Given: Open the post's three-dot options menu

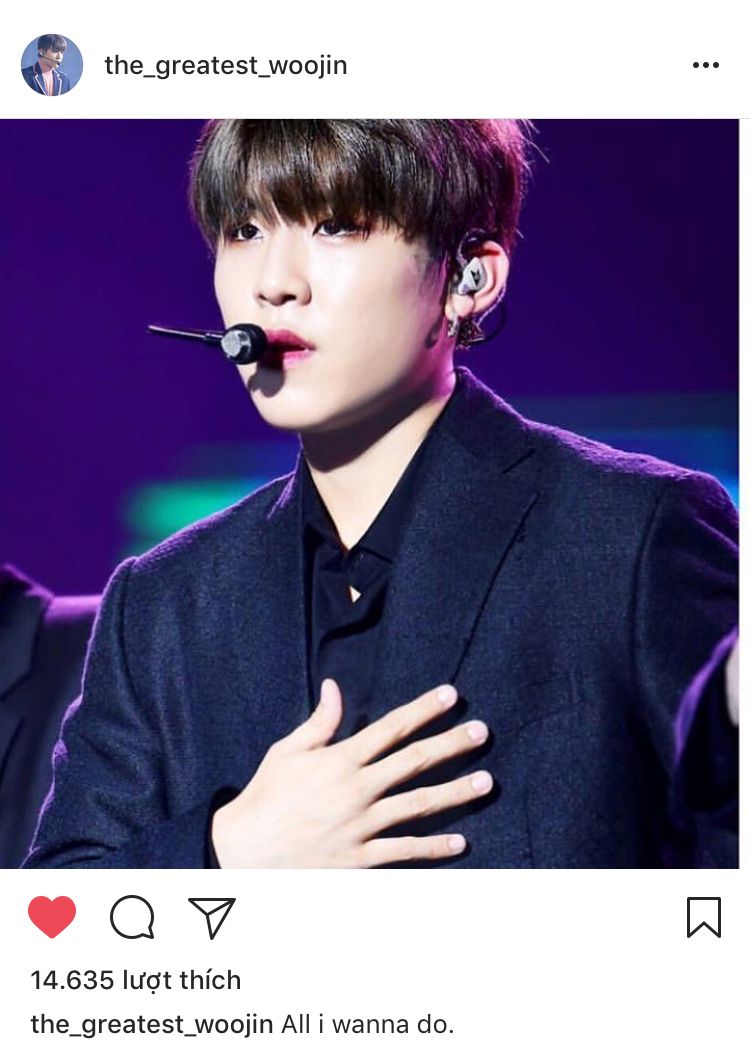Looking at the screenshot, I should pyautogui.click(x=705, y=66).
